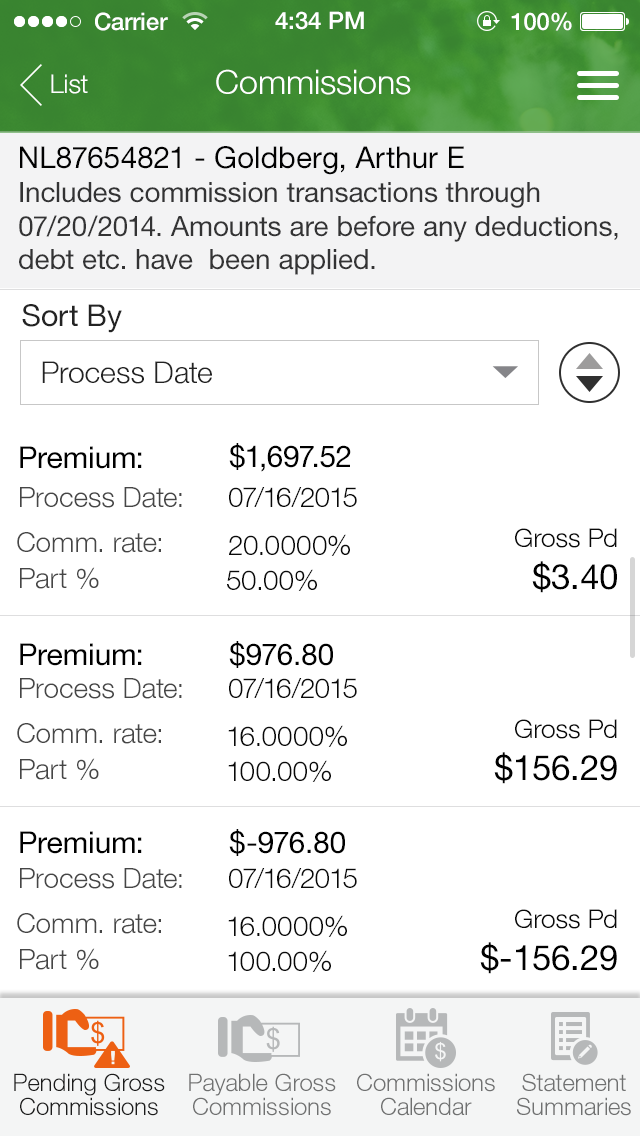Open the $-976.80 premium transaction
This screenshot has height=1136, width=640.
320,902
